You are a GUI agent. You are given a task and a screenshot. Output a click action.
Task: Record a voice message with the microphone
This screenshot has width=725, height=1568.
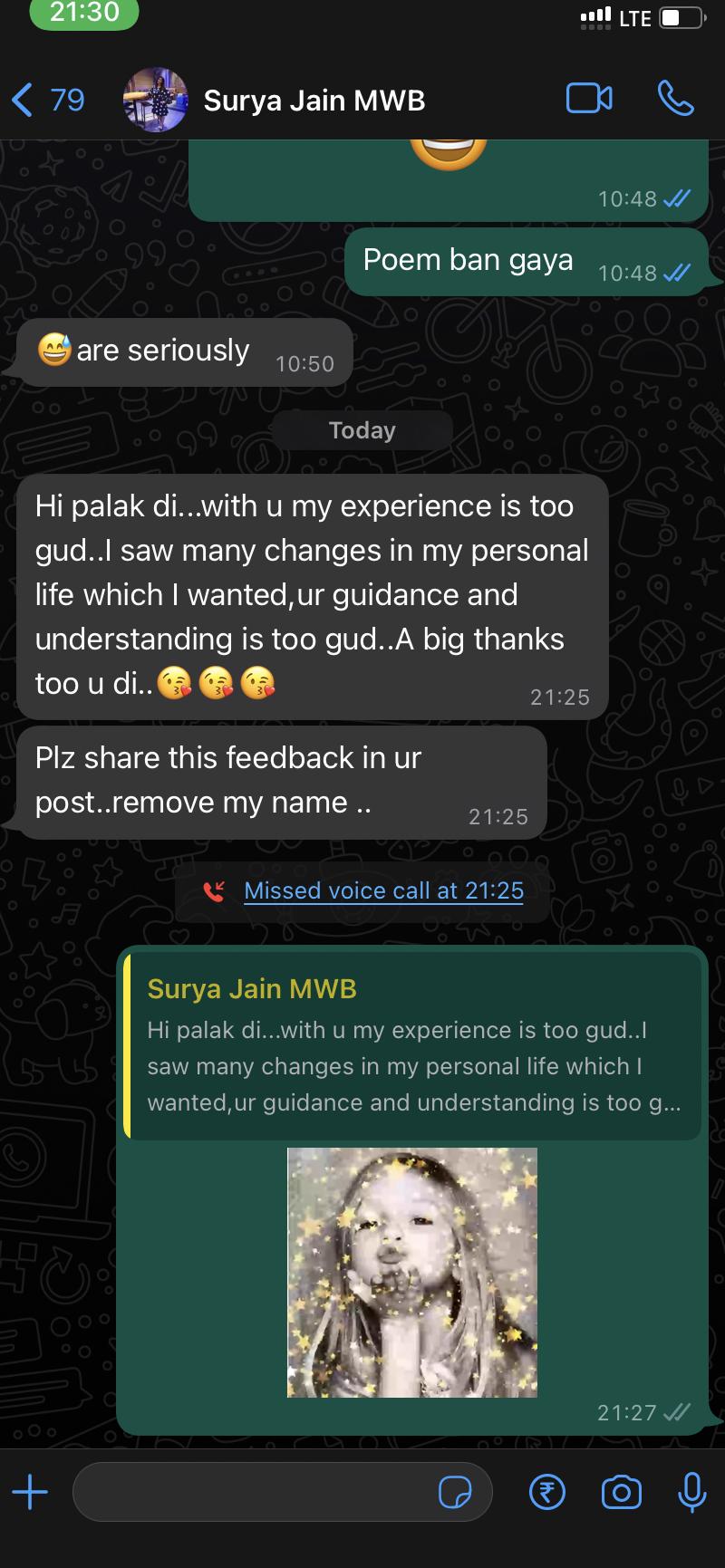pyautogui.click(x=691, y=1492)
